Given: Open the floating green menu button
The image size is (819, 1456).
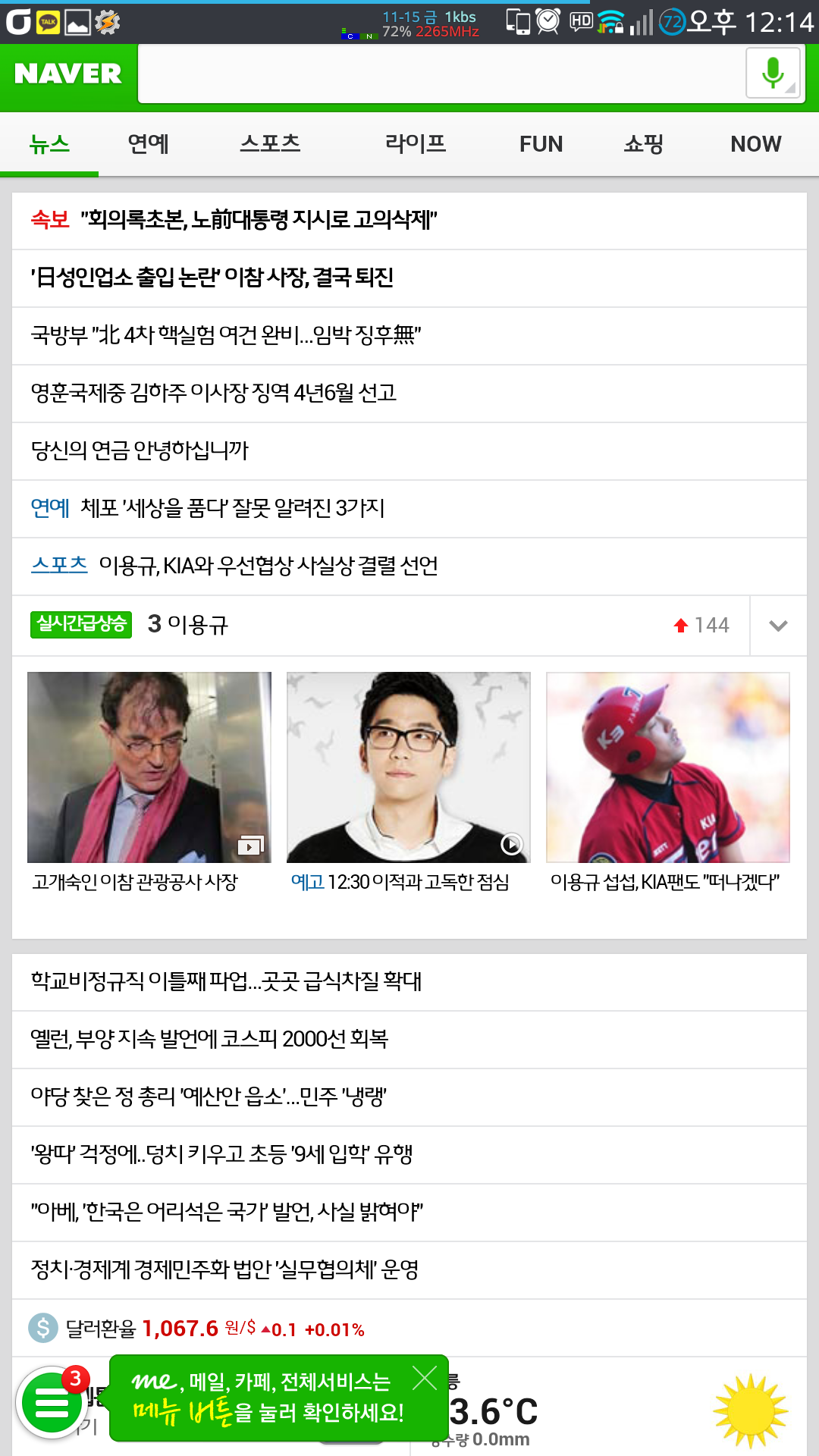Looking at the screenshot, I should coord(52,1404).
